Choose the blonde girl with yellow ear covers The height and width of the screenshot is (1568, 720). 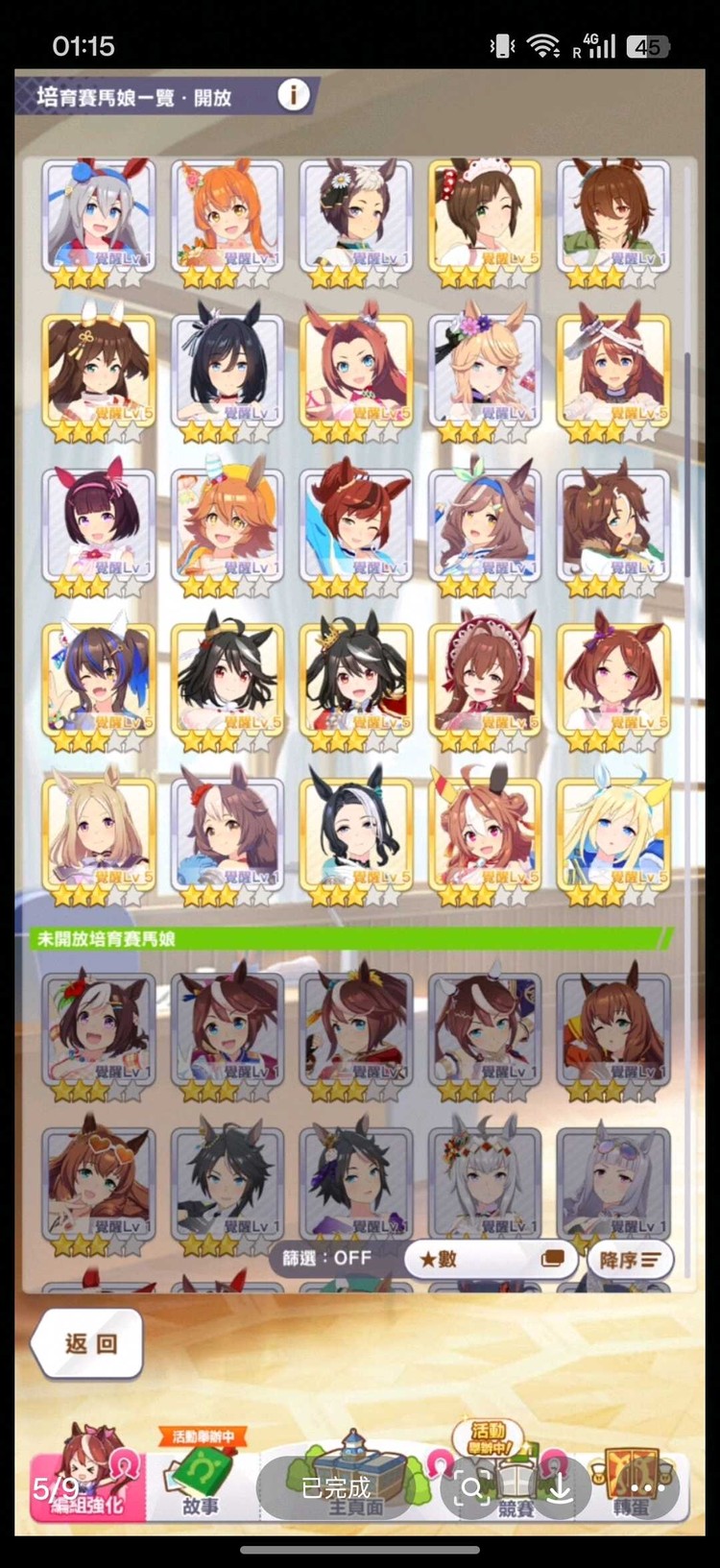click(613, 835)
